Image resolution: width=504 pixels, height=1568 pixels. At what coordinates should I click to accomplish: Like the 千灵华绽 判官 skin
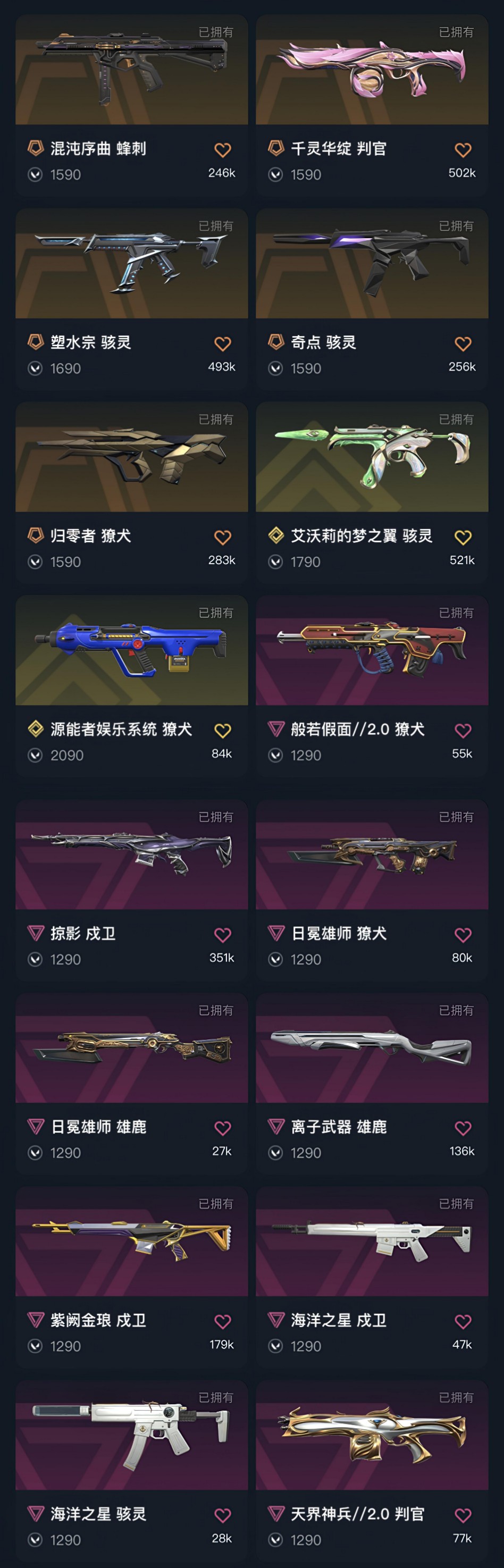point(463,150)
